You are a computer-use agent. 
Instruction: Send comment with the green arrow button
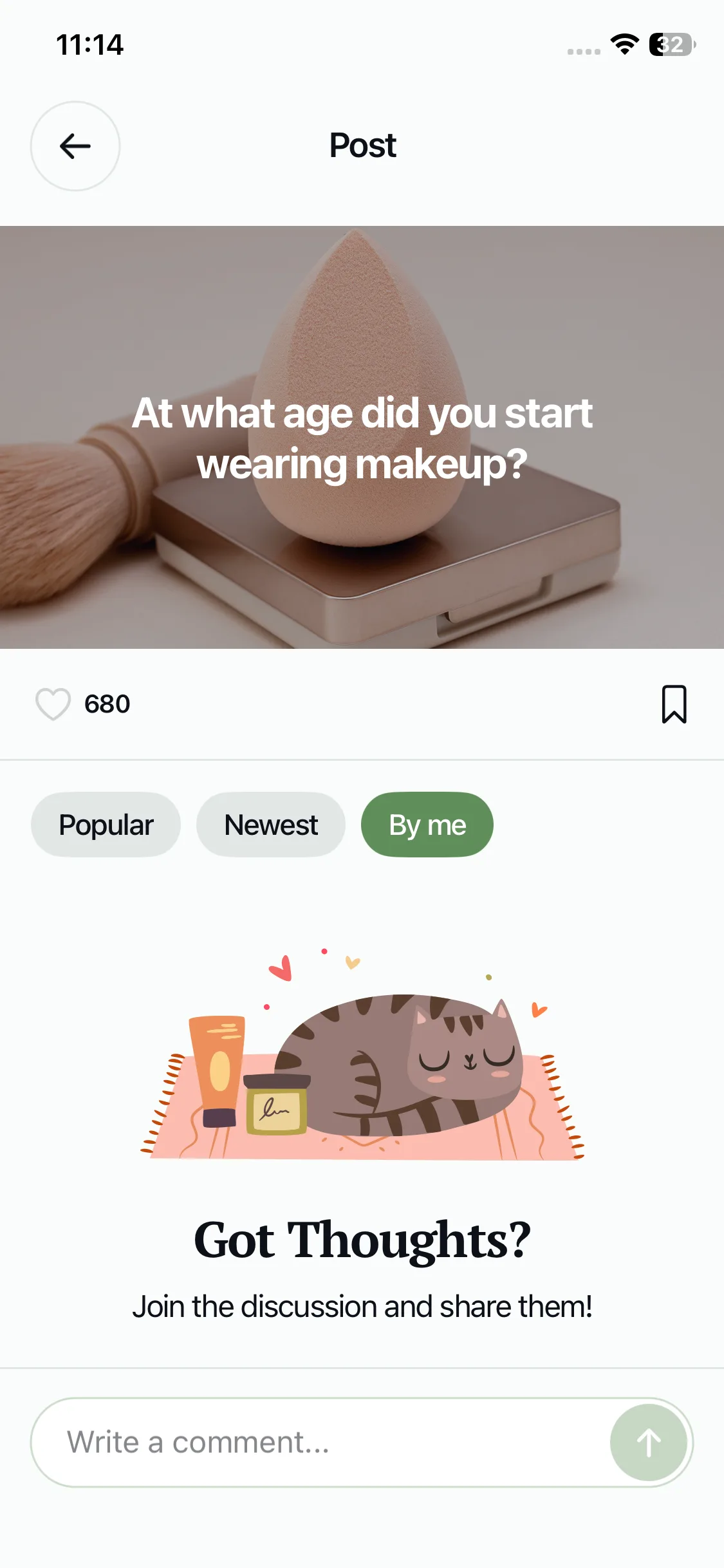pos(649,1442)
